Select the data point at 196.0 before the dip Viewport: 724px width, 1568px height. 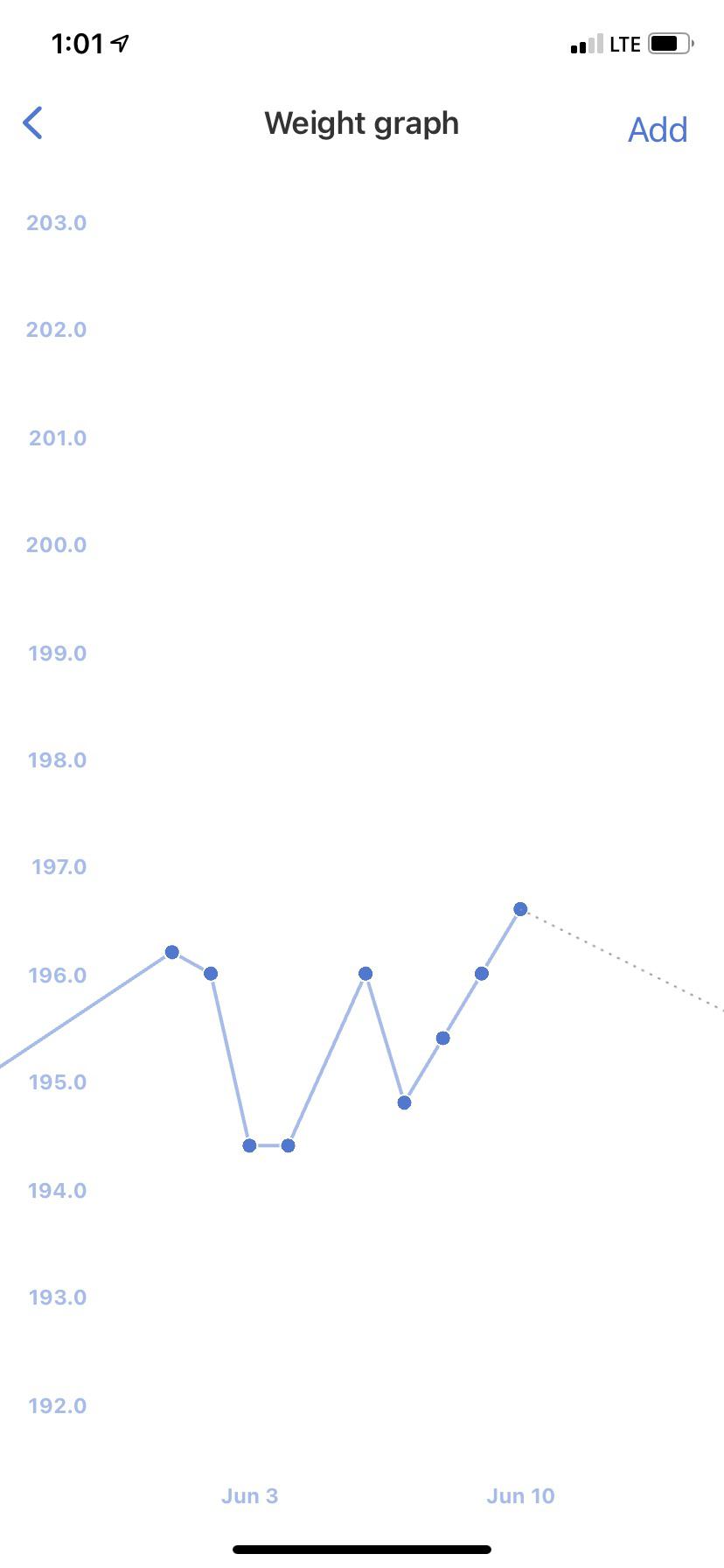pos(211,972)
